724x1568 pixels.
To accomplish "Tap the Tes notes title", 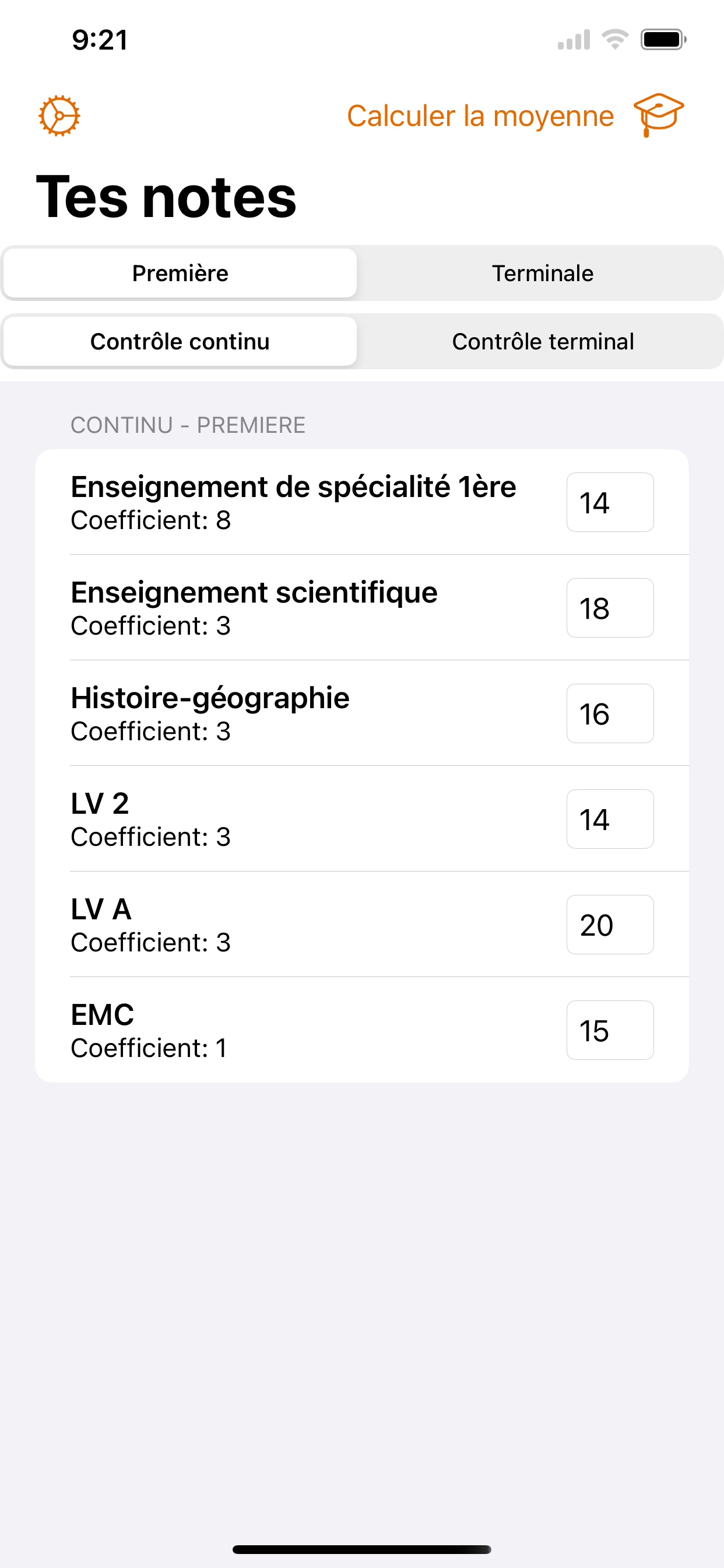I will pos(165,197).
